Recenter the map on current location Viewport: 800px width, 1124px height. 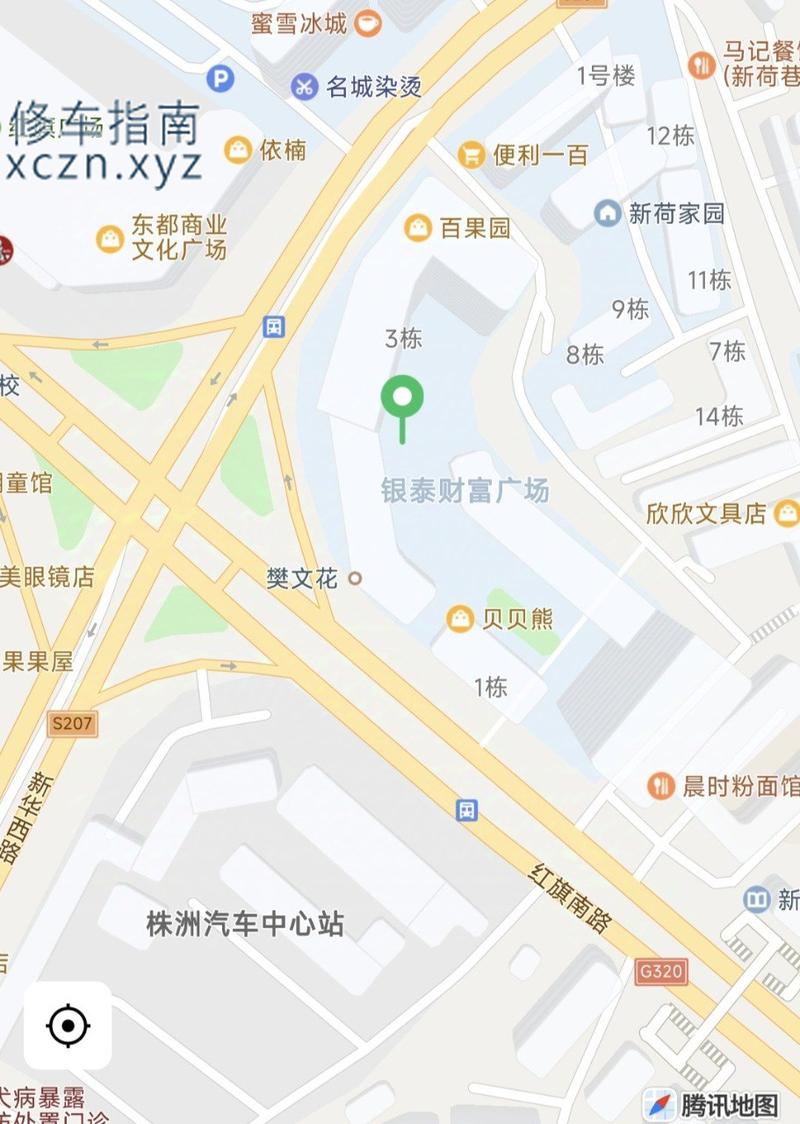[68, 1025]
